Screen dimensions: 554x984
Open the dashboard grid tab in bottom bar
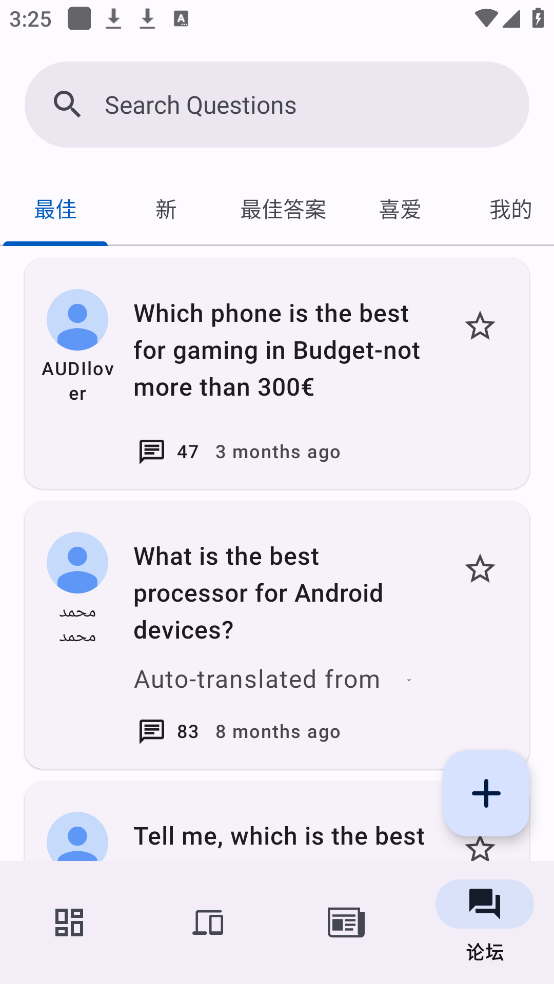point(69,922)
